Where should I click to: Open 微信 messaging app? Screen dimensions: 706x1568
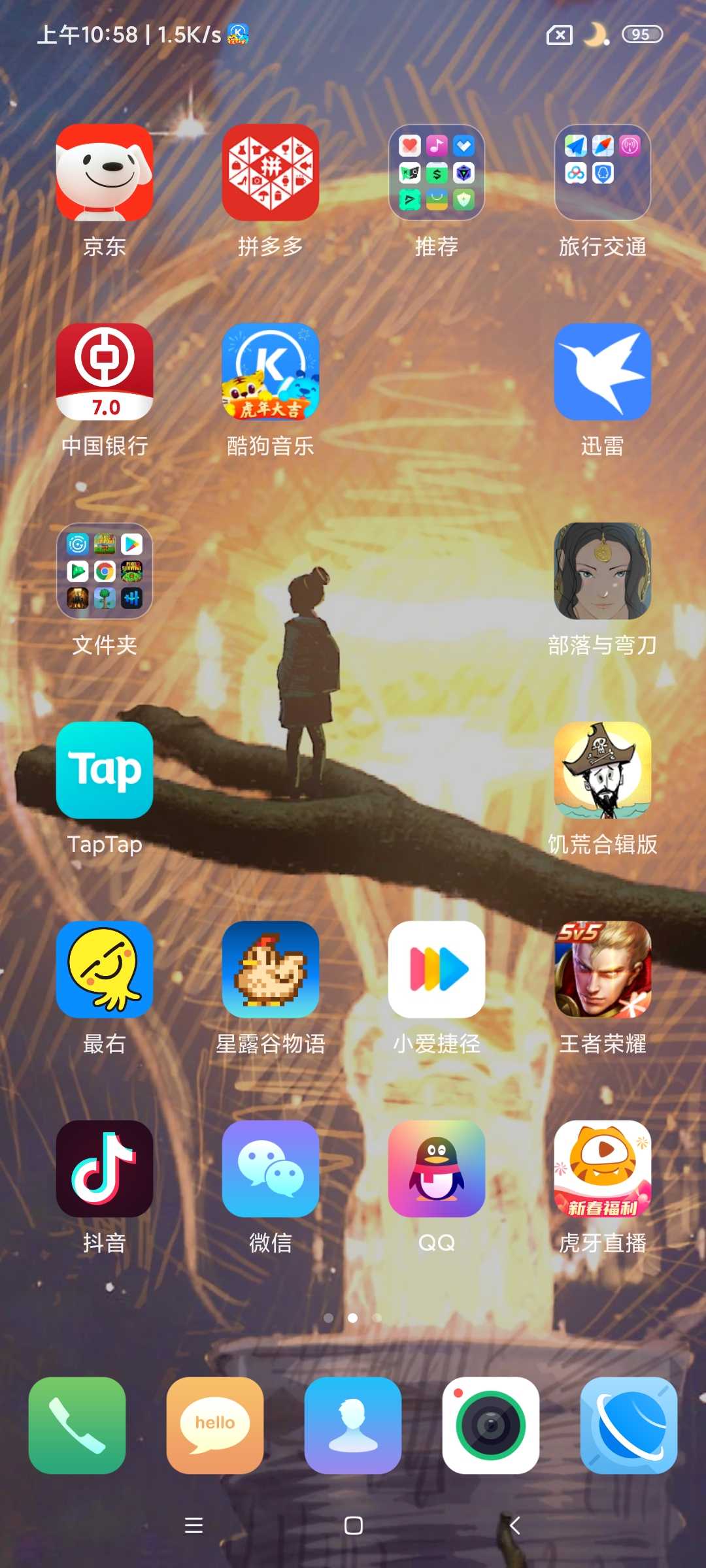point(271,1169)
